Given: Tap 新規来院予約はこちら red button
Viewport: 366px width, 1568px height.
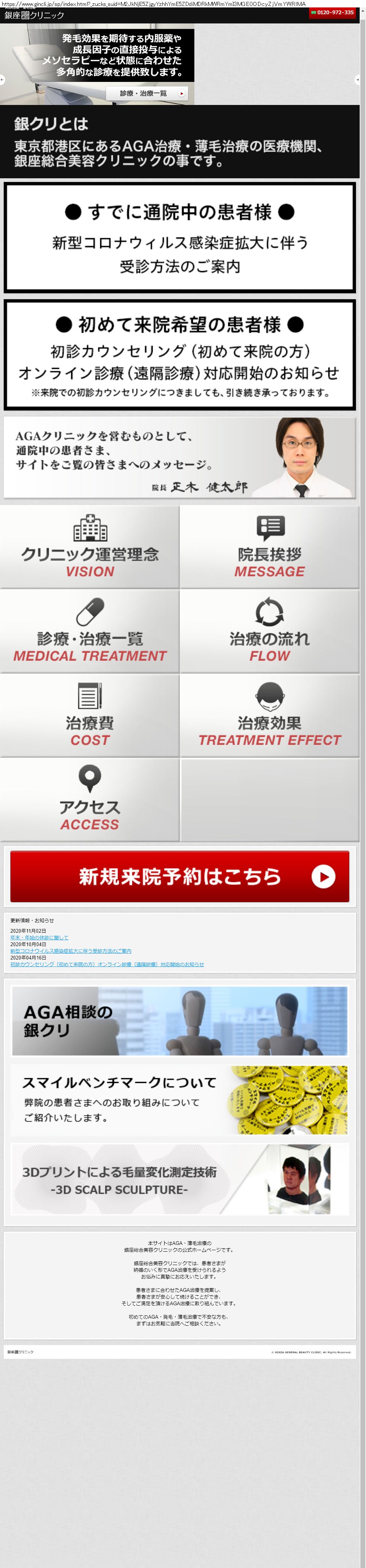Looking at the screenshot, I should pyautogui.click(x=180, y=876).
